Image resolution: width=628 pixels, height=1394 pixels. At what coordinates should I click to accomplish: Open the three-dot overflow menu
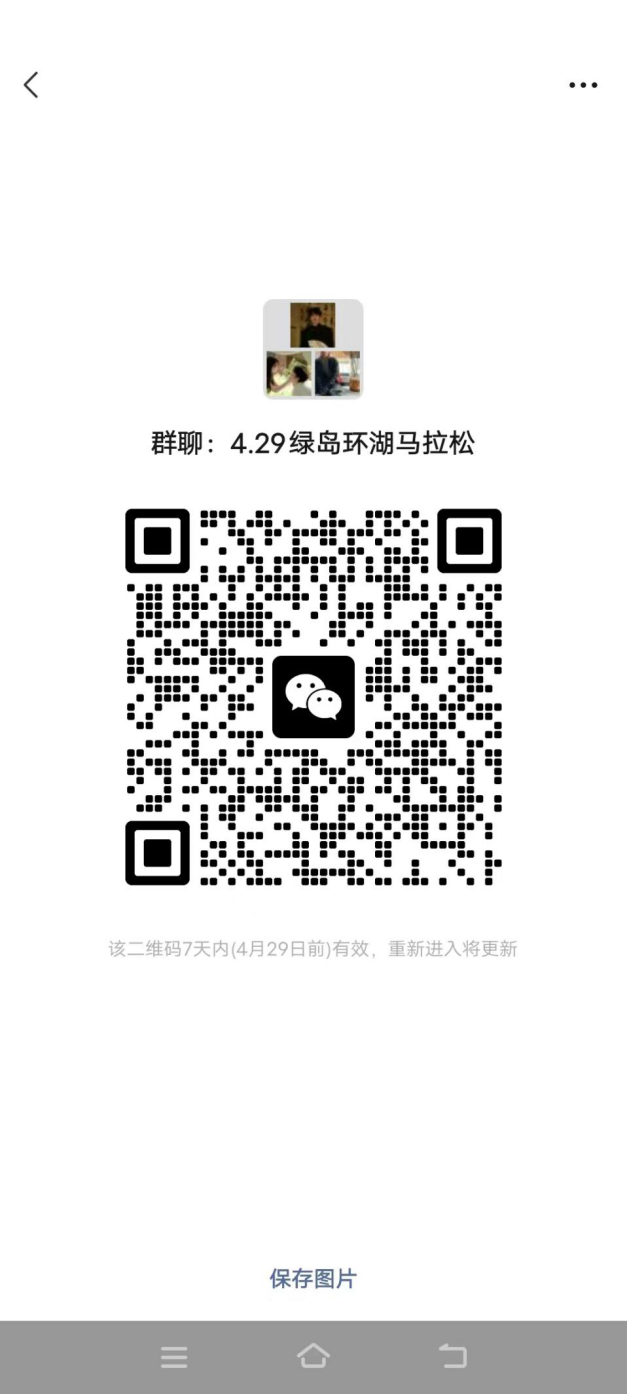[x=583, y=85]
